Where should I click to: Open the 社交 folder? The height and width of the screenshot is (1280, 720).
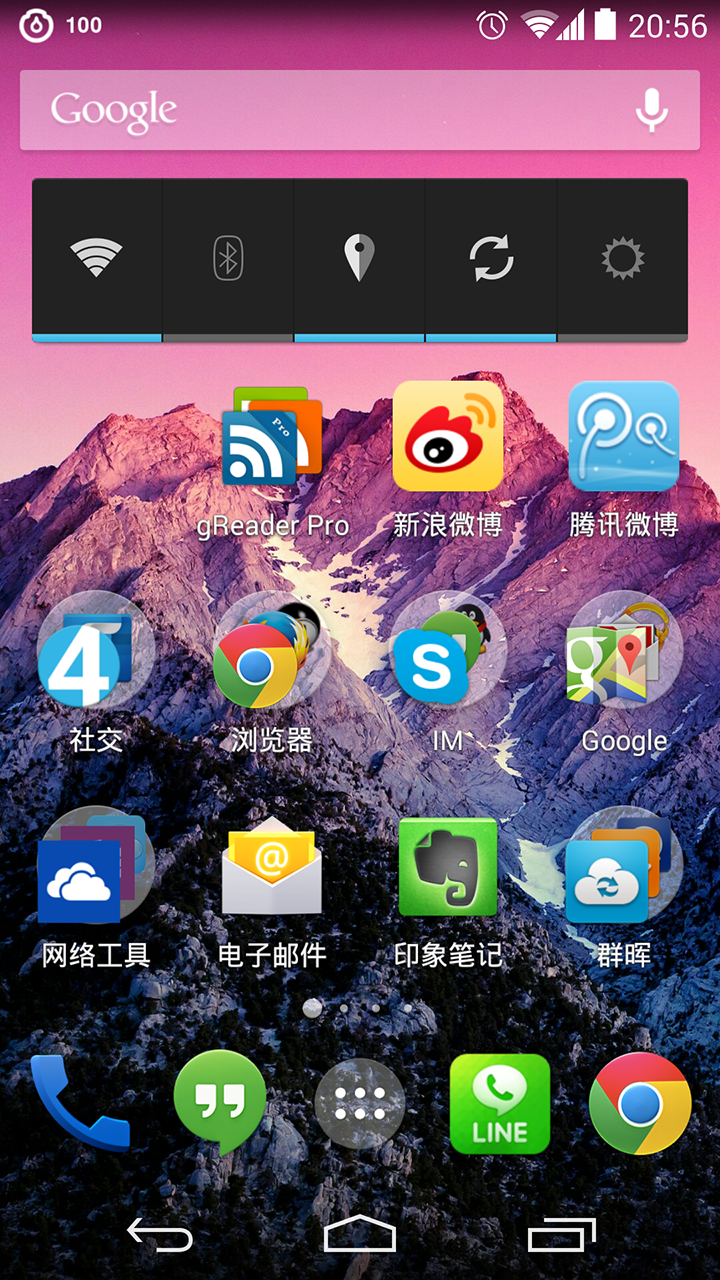point(96,672)
